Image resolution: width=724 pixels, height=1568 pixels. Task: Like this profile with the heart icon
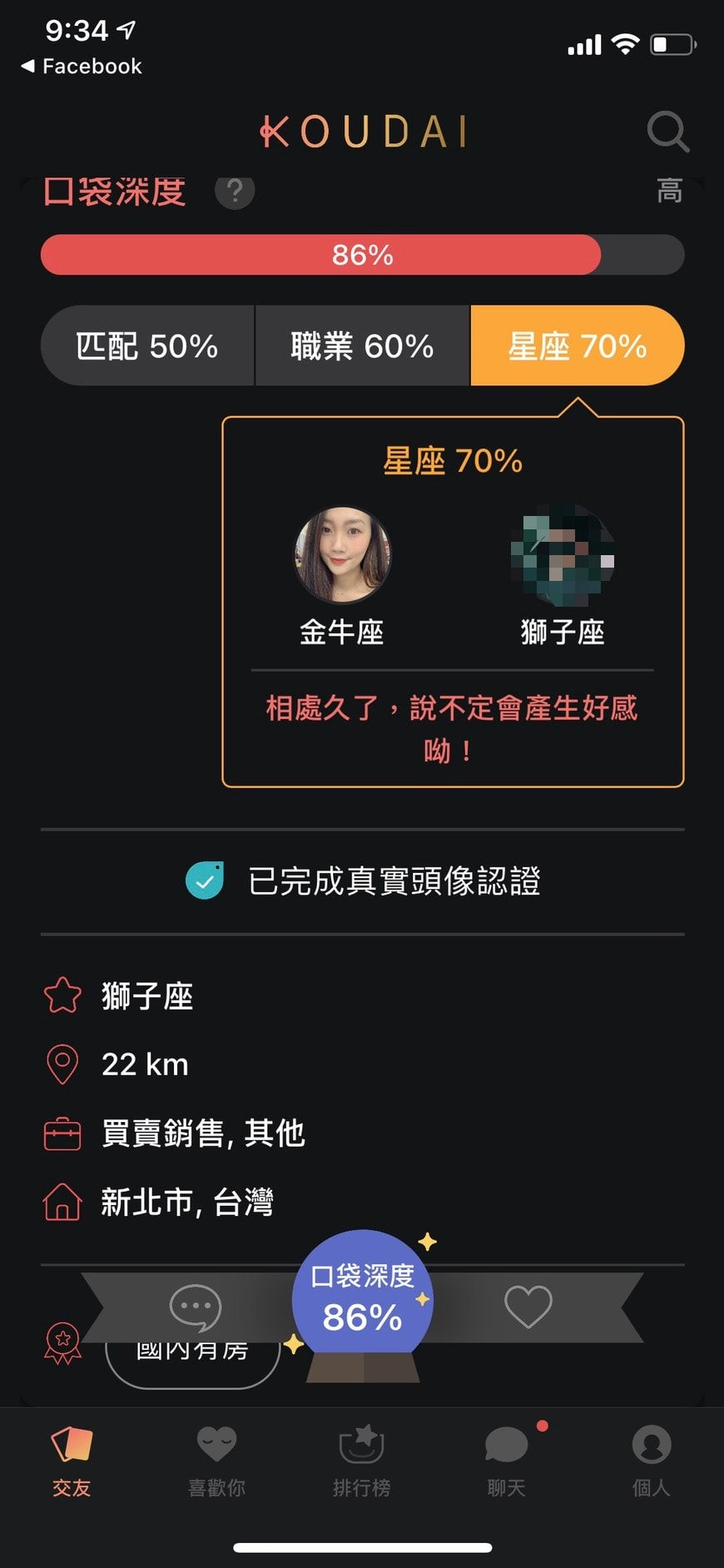(x=528, y=1307)
